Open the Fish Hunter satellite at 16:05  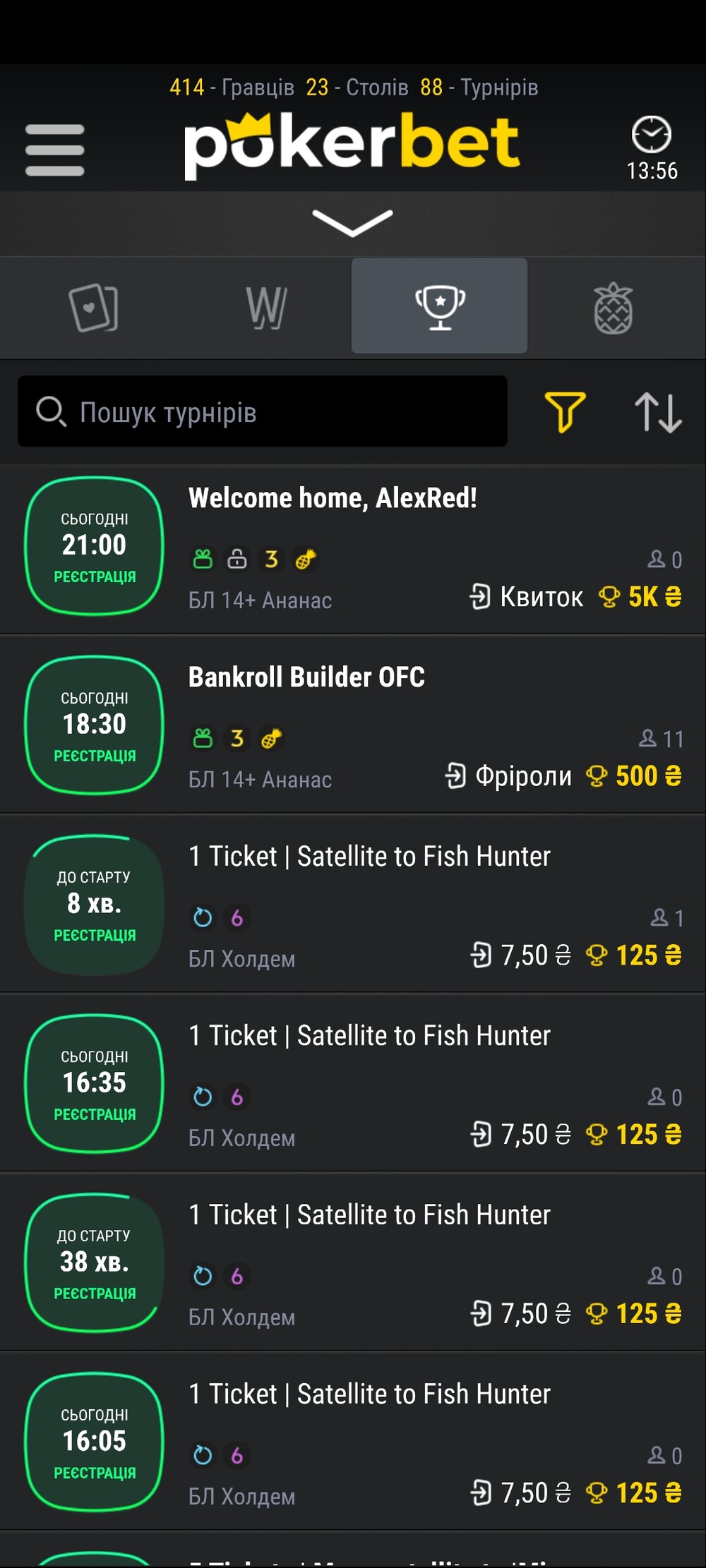point(353,1443)
